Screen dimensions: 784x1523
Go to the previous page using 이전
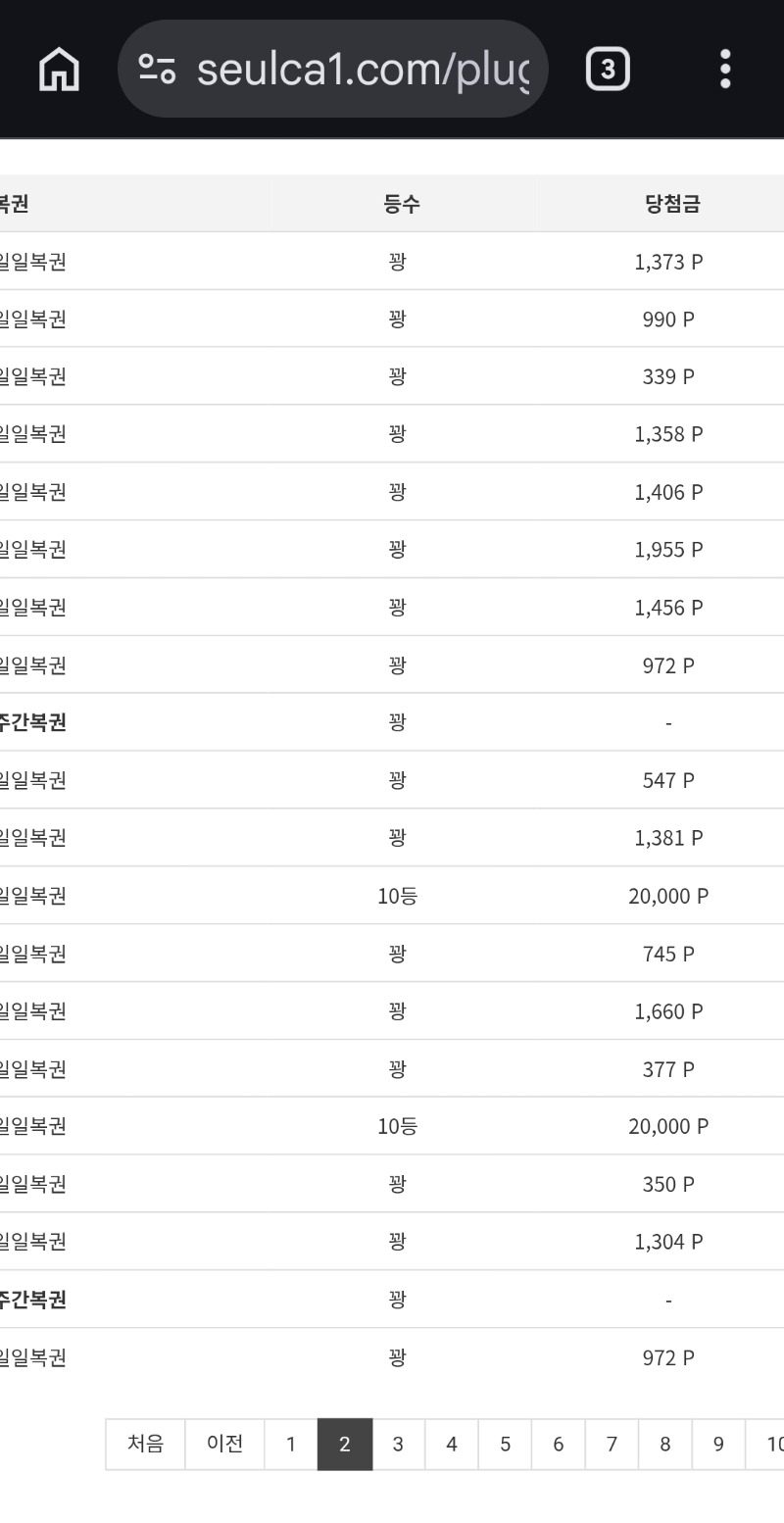224,1444
